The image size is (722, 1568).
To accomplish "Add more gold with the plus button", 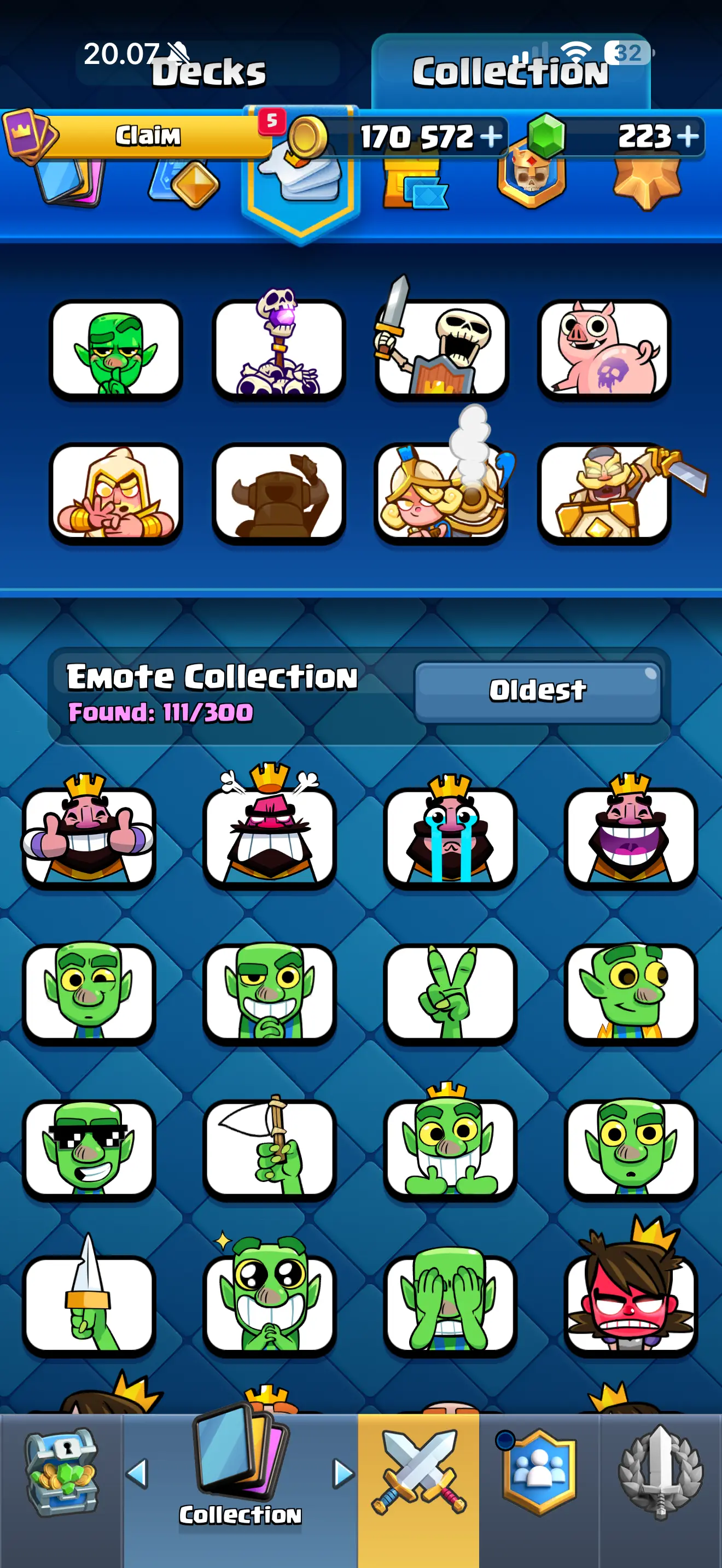I will point(492,136).
